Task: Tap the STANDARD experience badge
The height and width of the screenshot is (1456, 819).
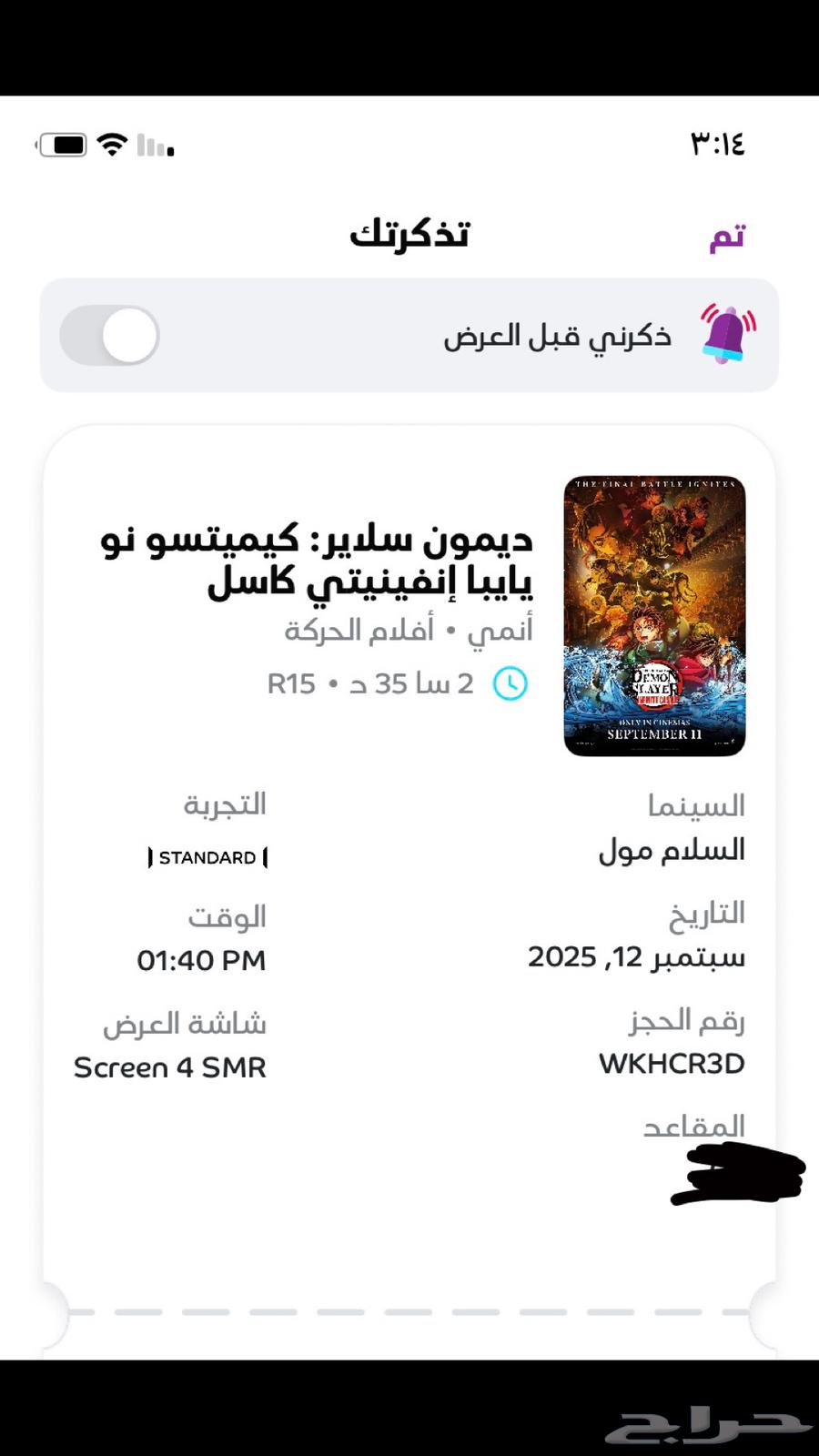Action: [207, 857]
